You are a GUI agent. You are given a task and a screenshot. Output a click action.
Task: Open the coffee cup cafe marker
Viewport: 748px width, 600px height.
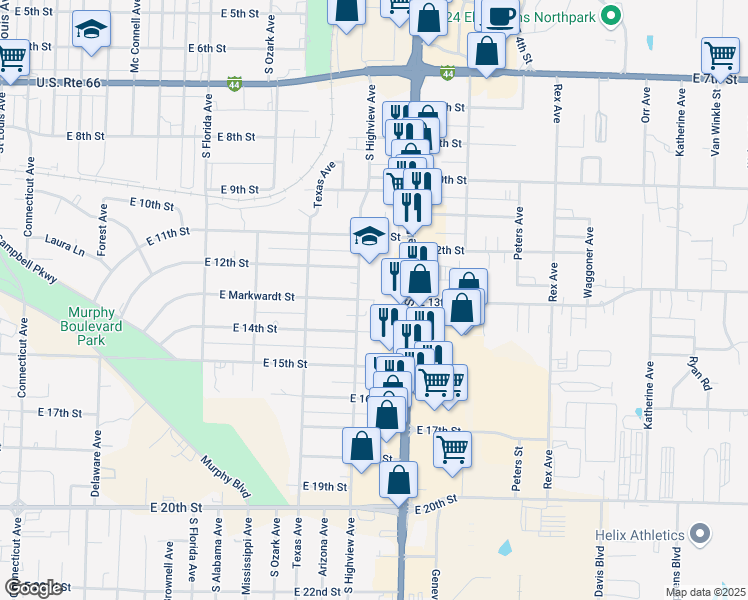point(500,17)
